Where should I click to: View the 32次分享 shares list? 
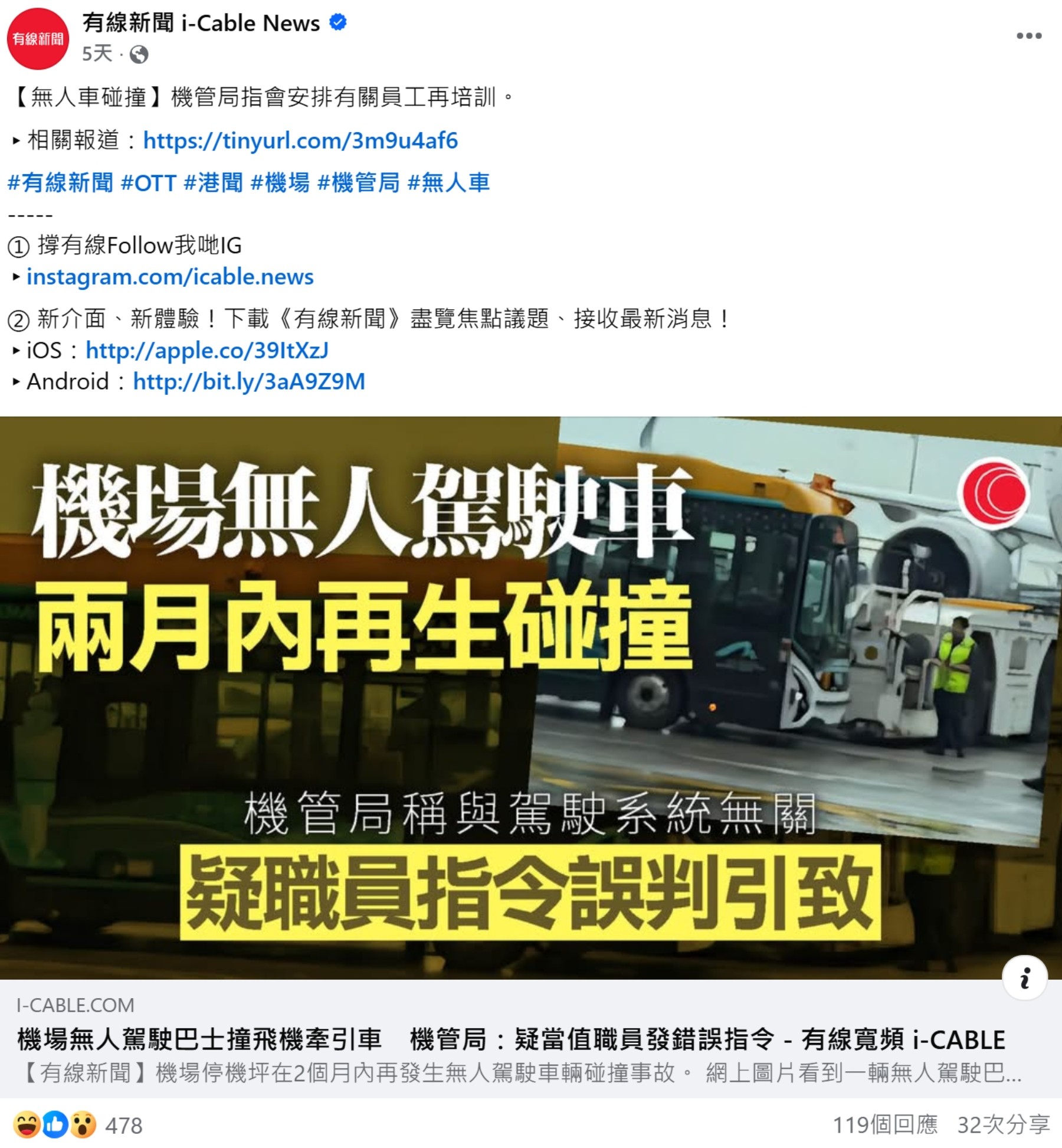tap(1003, 1125)
